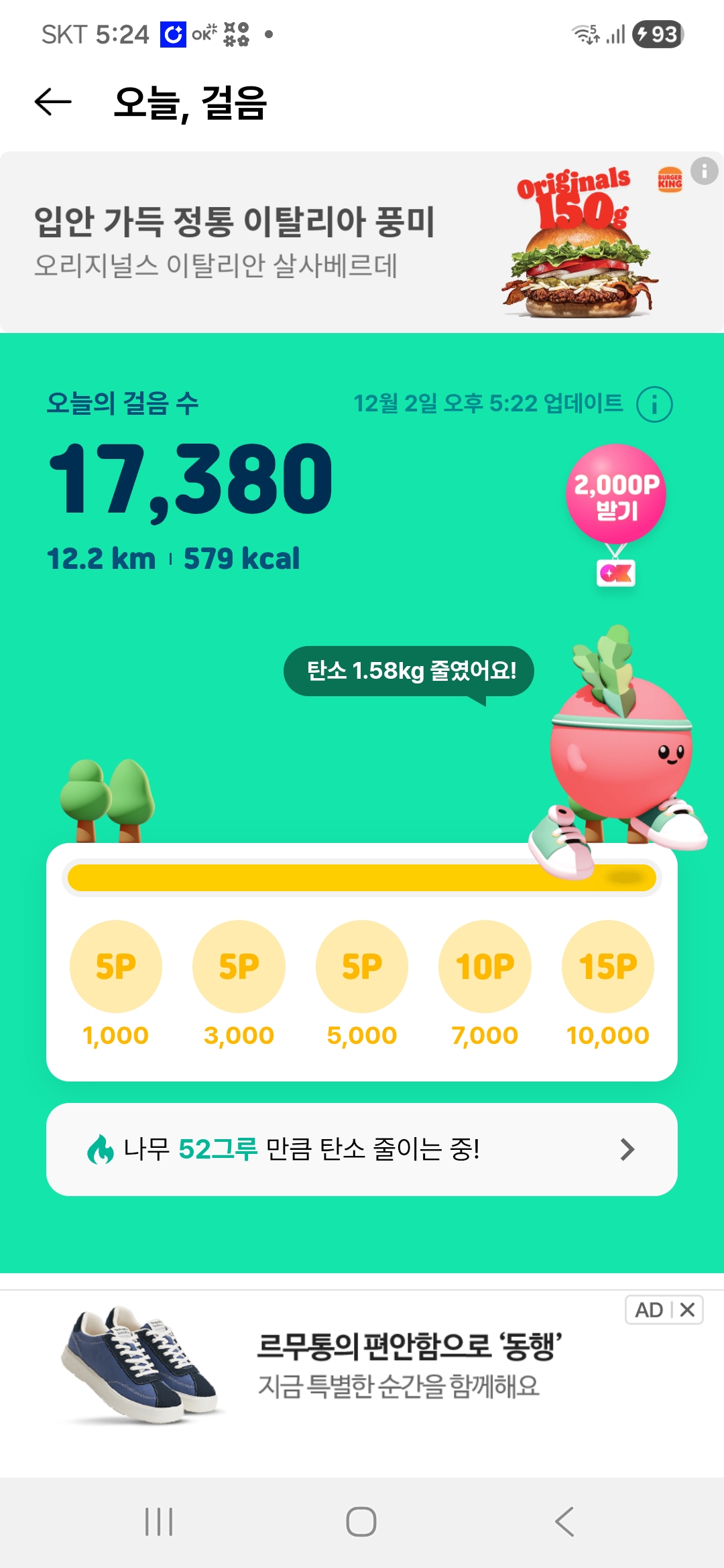The image size is (724, 1568).
Task: Open recent apps from the navigation bar
Action: [x=159, y=1522]
